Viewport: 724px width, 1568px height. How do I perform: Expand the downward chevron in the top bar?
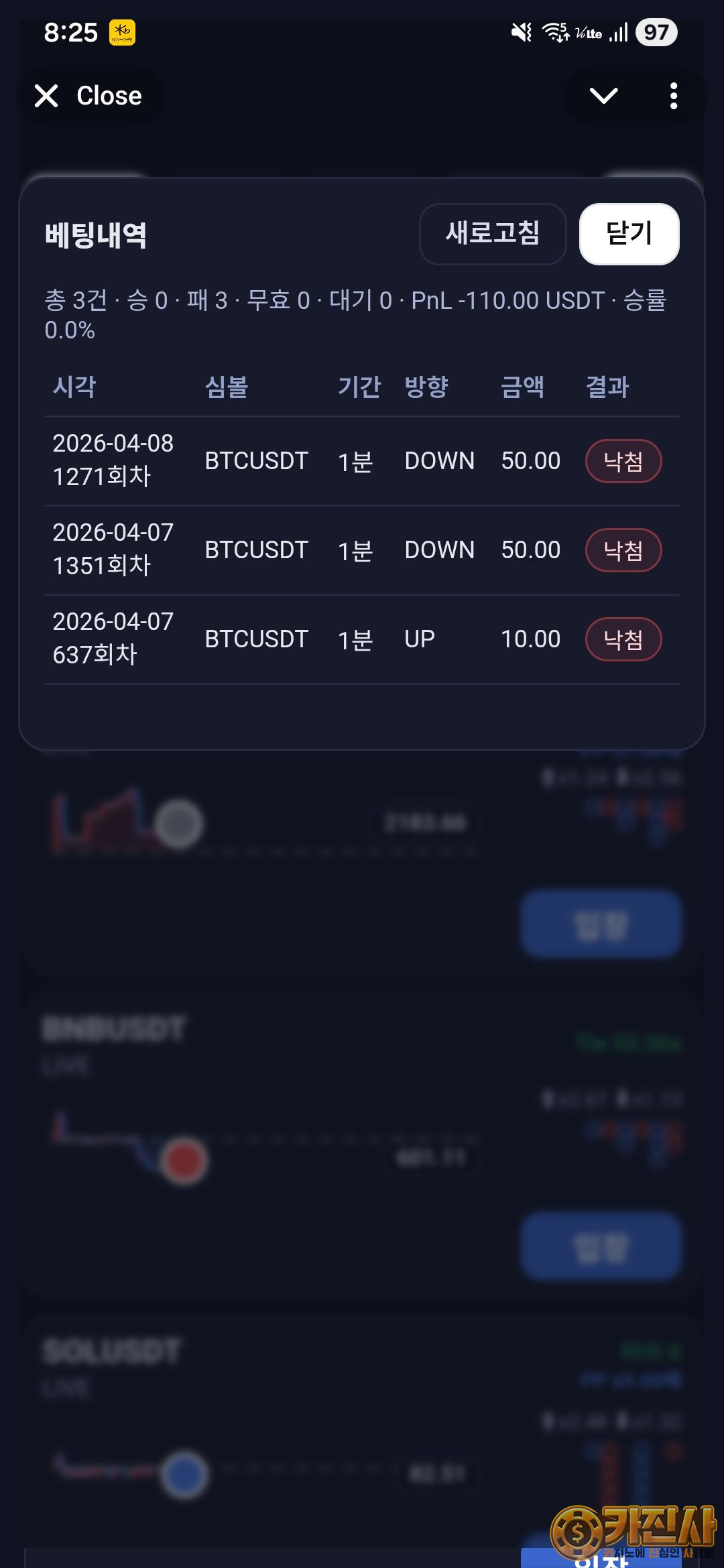[x=603, y=96]
